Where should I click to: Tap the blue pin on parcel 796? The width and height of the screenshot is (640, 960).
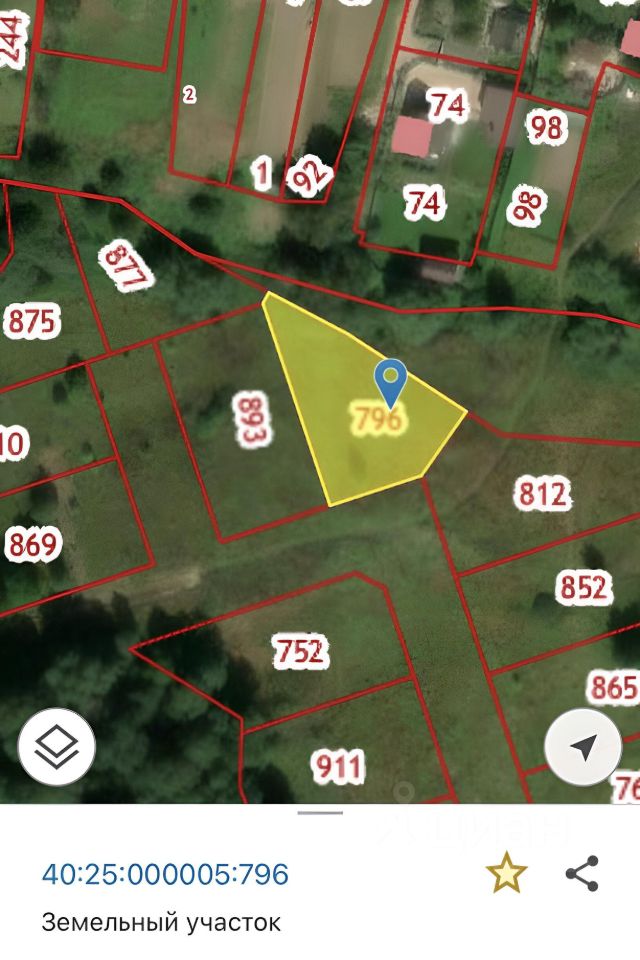(390, 380)
